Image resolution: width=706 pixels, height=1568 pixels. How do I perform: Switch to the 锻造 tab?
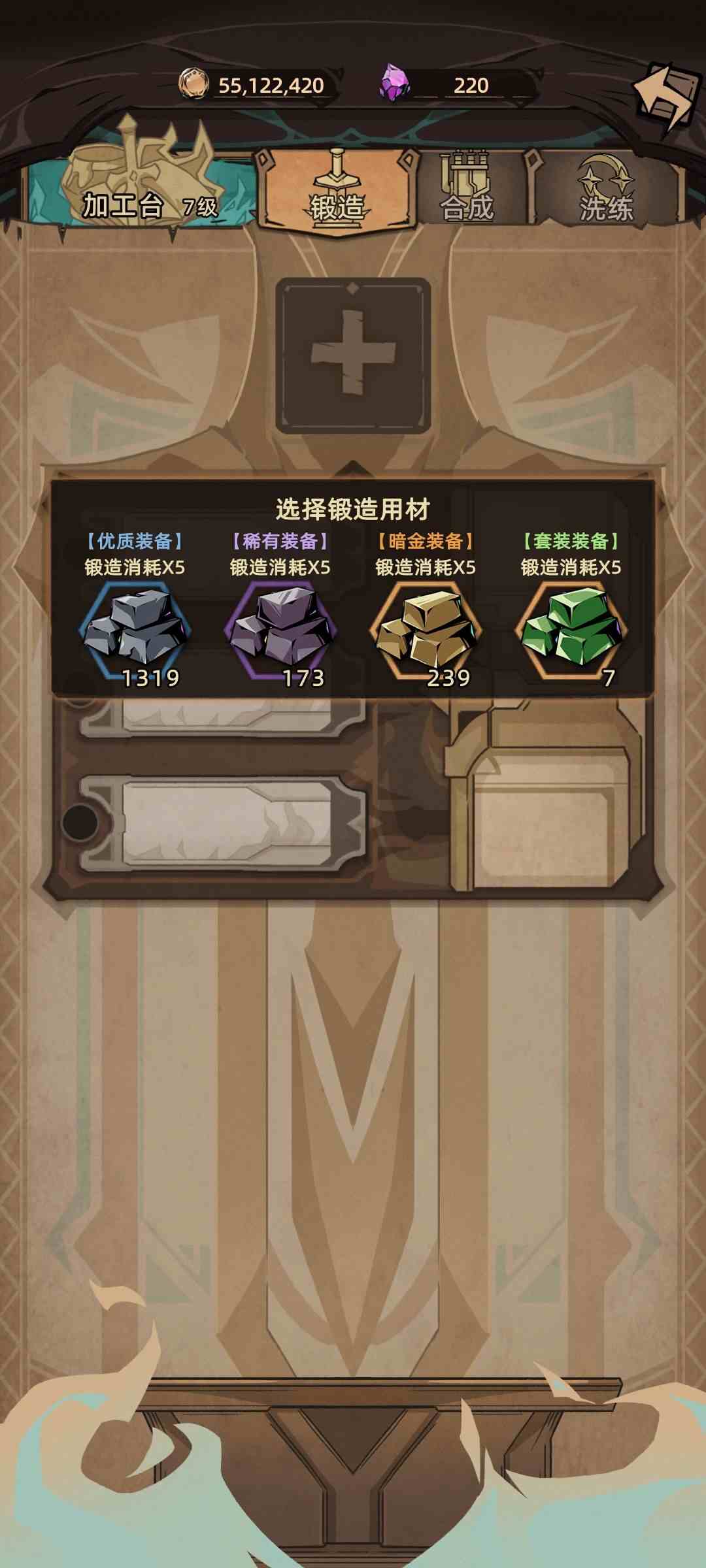coord(337,191)
